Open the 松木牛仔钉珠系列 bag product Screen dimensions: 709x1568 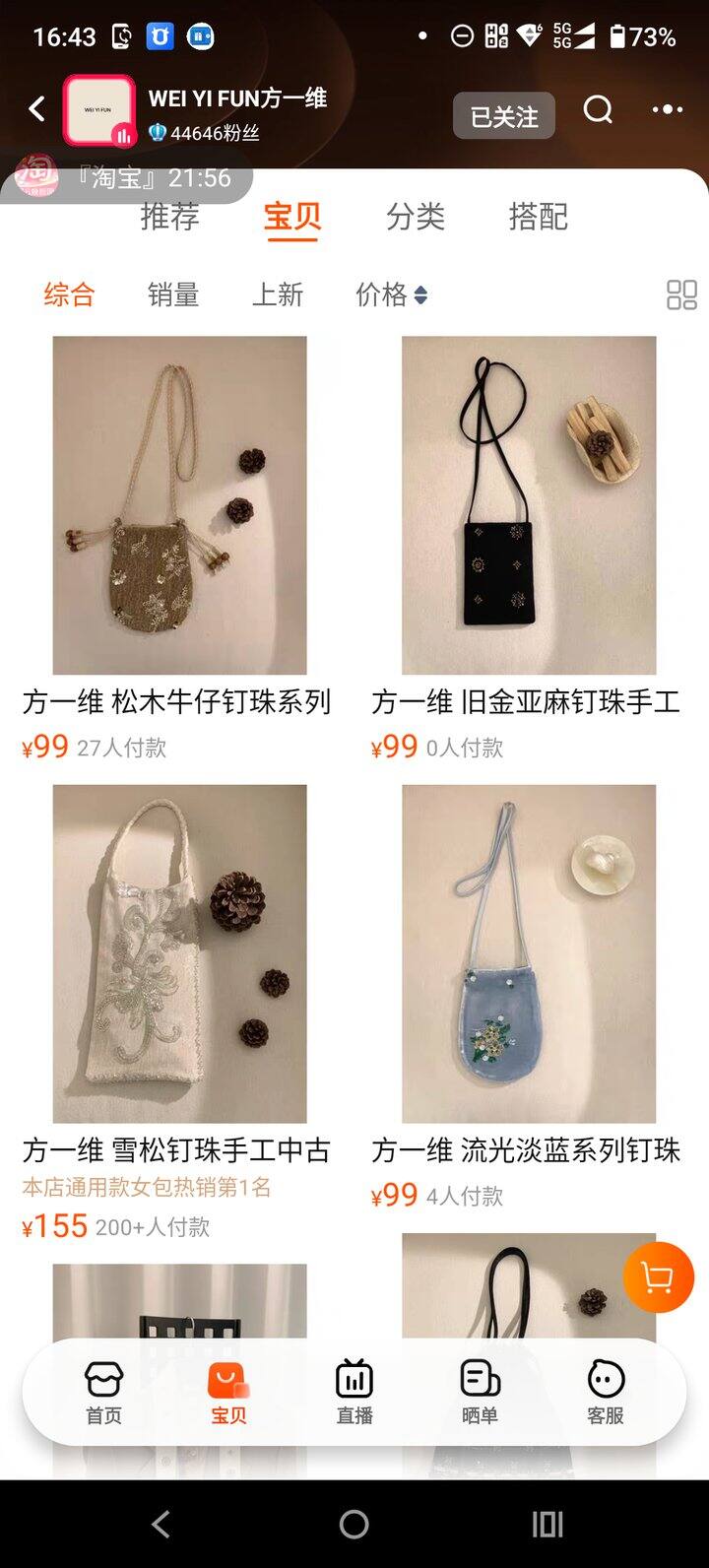click(179, 505)
